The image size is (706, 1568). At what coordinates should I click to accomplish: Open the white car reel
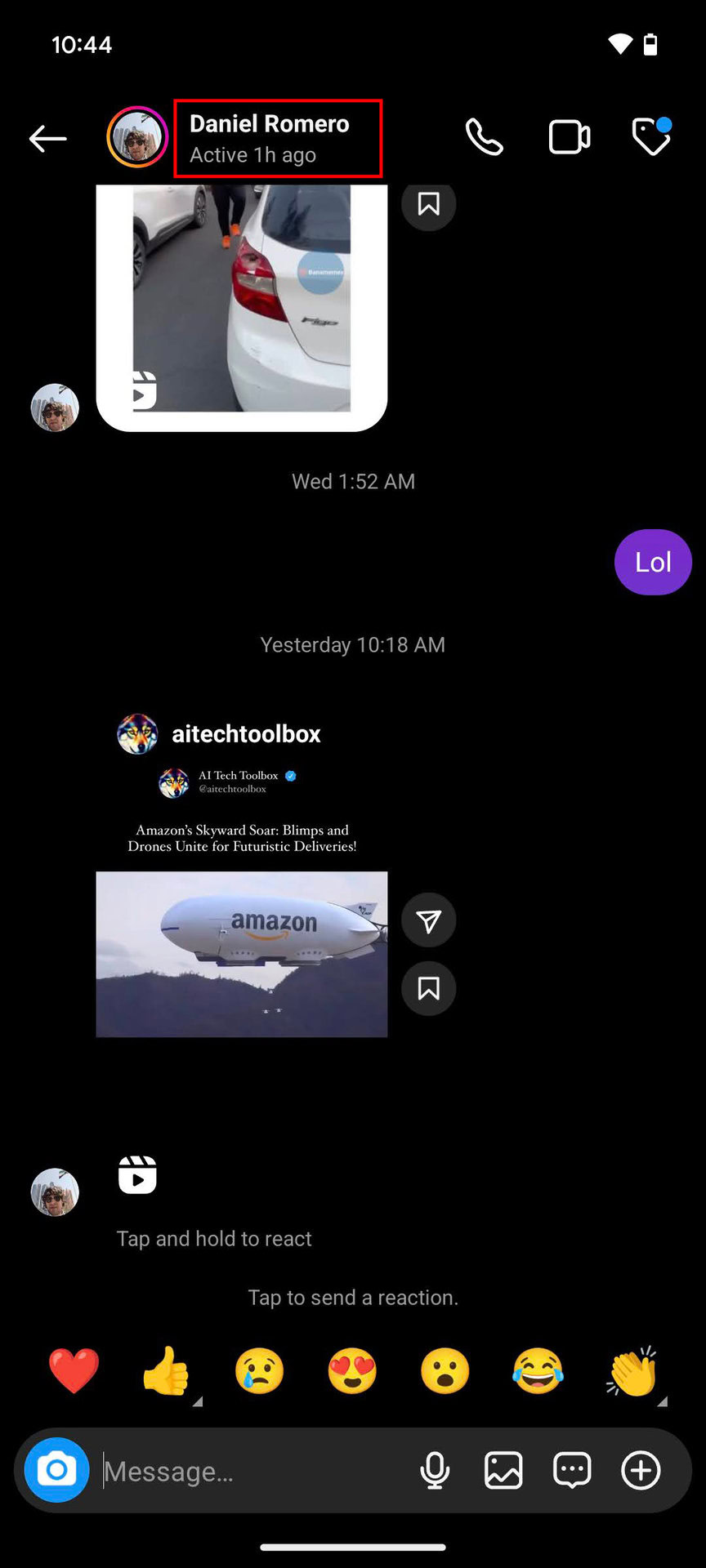[x=241, y=302]
